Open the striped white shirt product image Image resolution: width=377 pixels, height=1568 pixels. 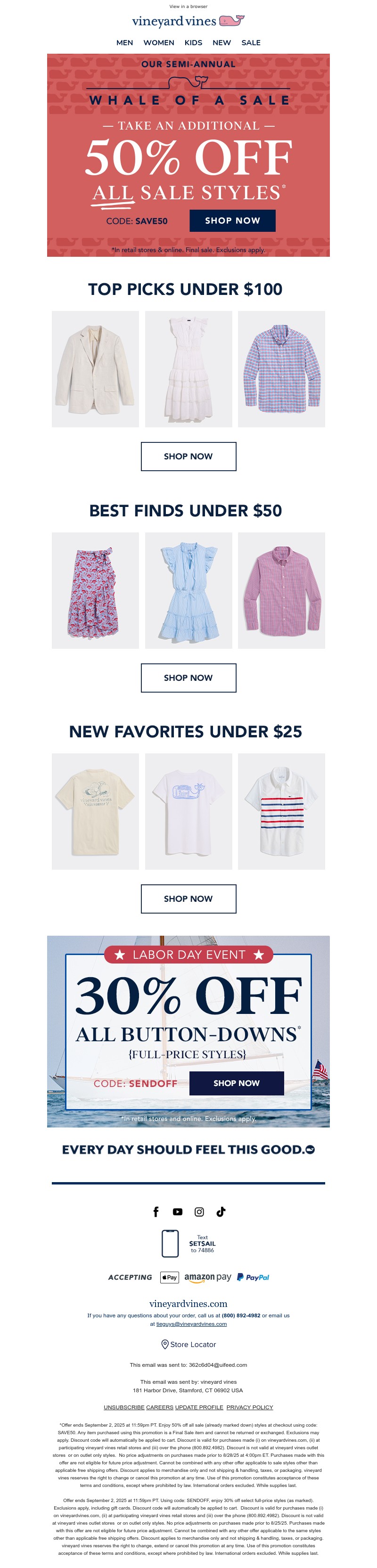pos(281,811)
